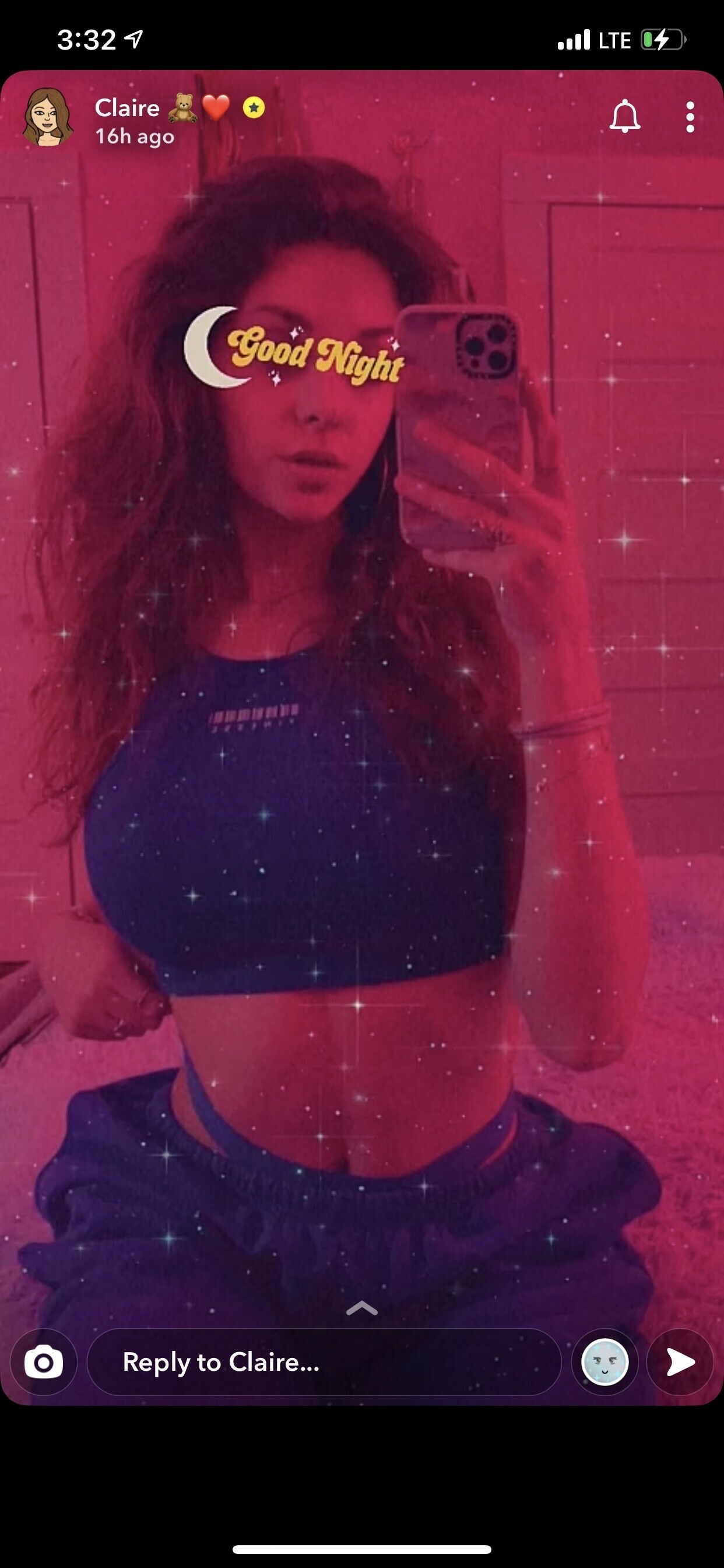The height and width of the screenshot is (1568, 724).
Task: Open the three-dot overflow menu
Action: click(690, 117)
